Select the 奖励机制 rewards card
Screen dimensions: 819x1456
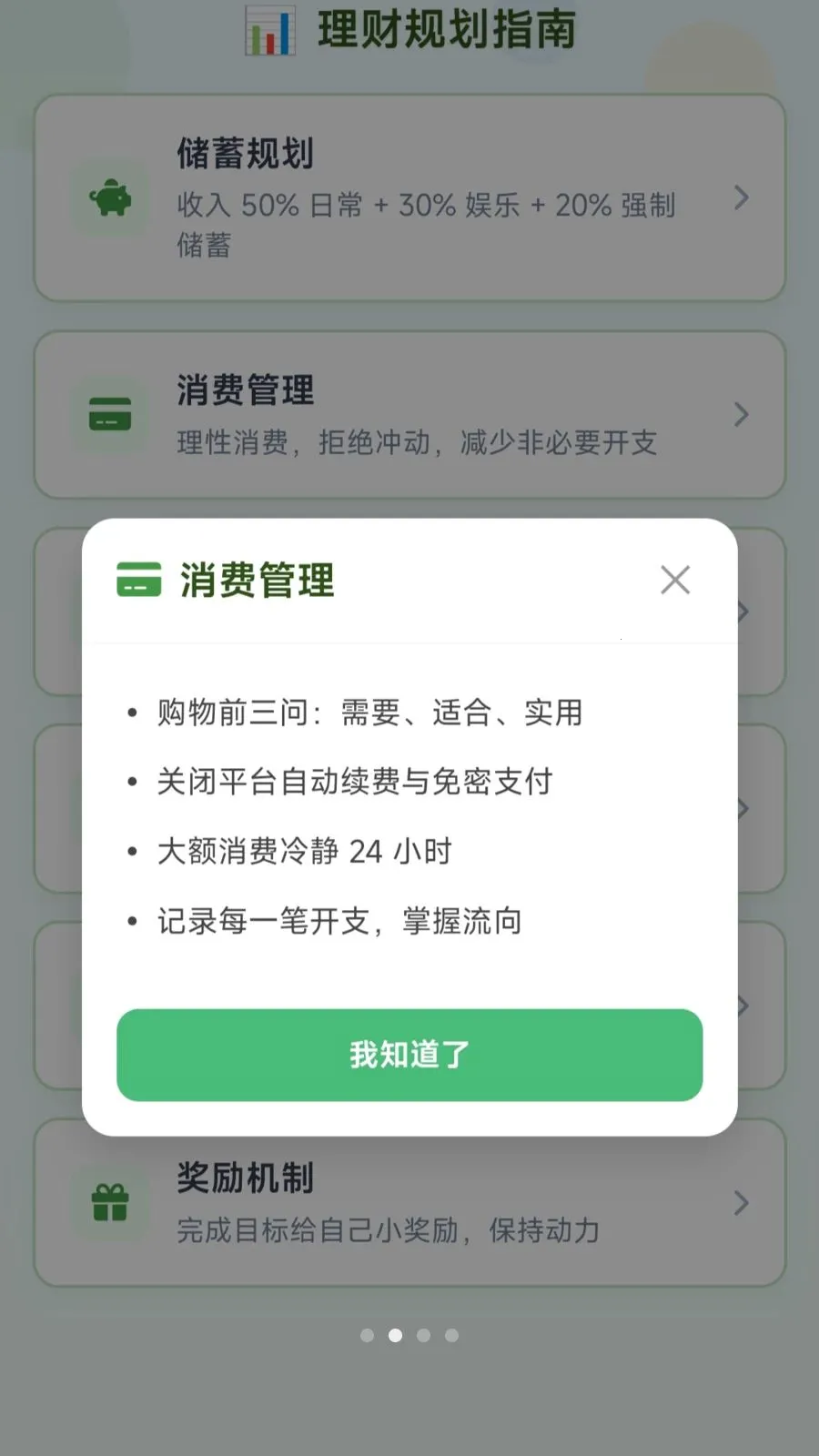pos(409,1202)
